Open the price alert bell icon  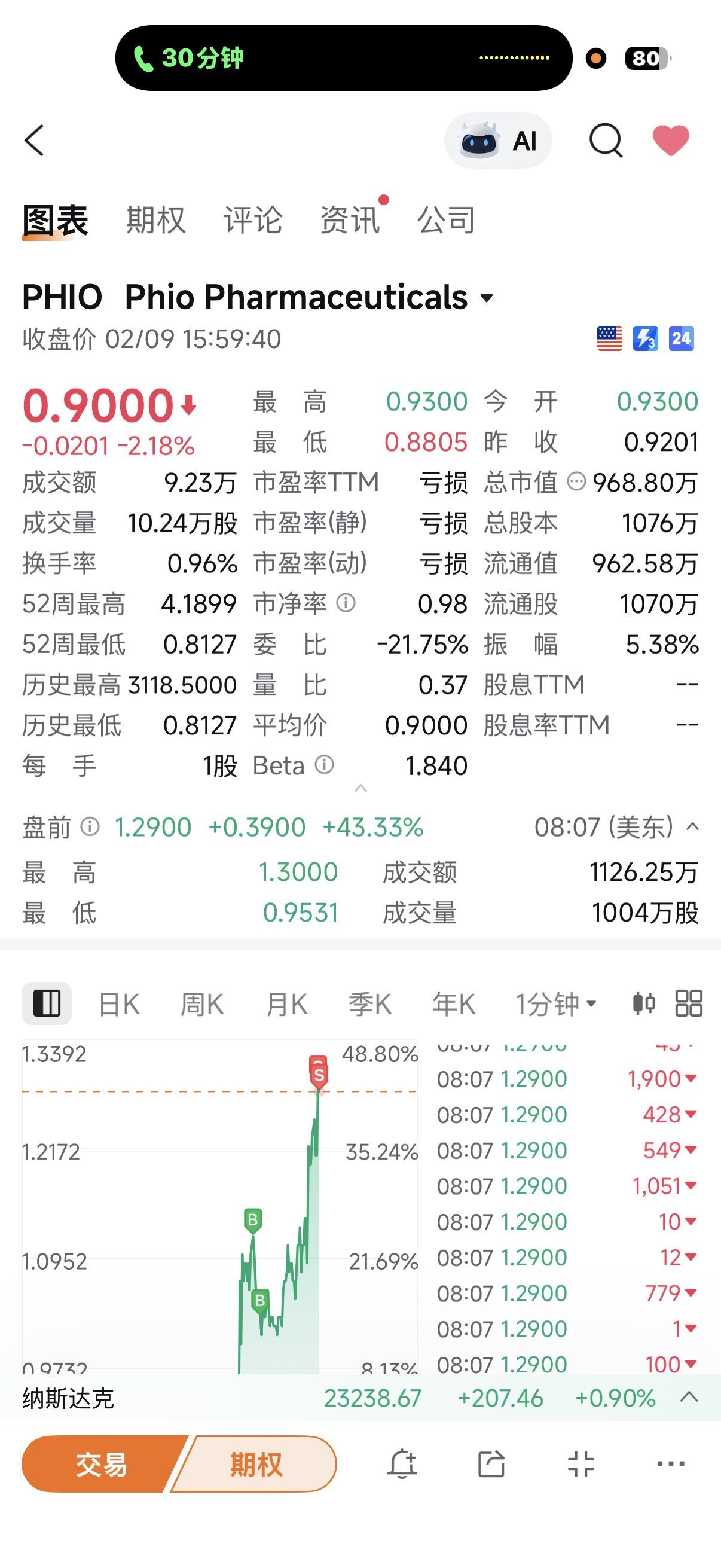pos(402,1464)
